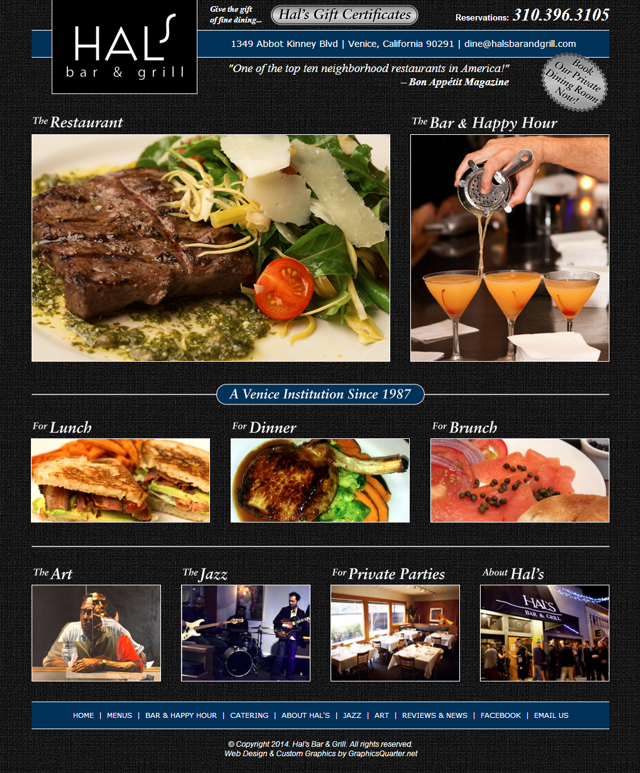Visit the FACEBOOK footer link
The image size is (640, 773).
tap(501, 716)
